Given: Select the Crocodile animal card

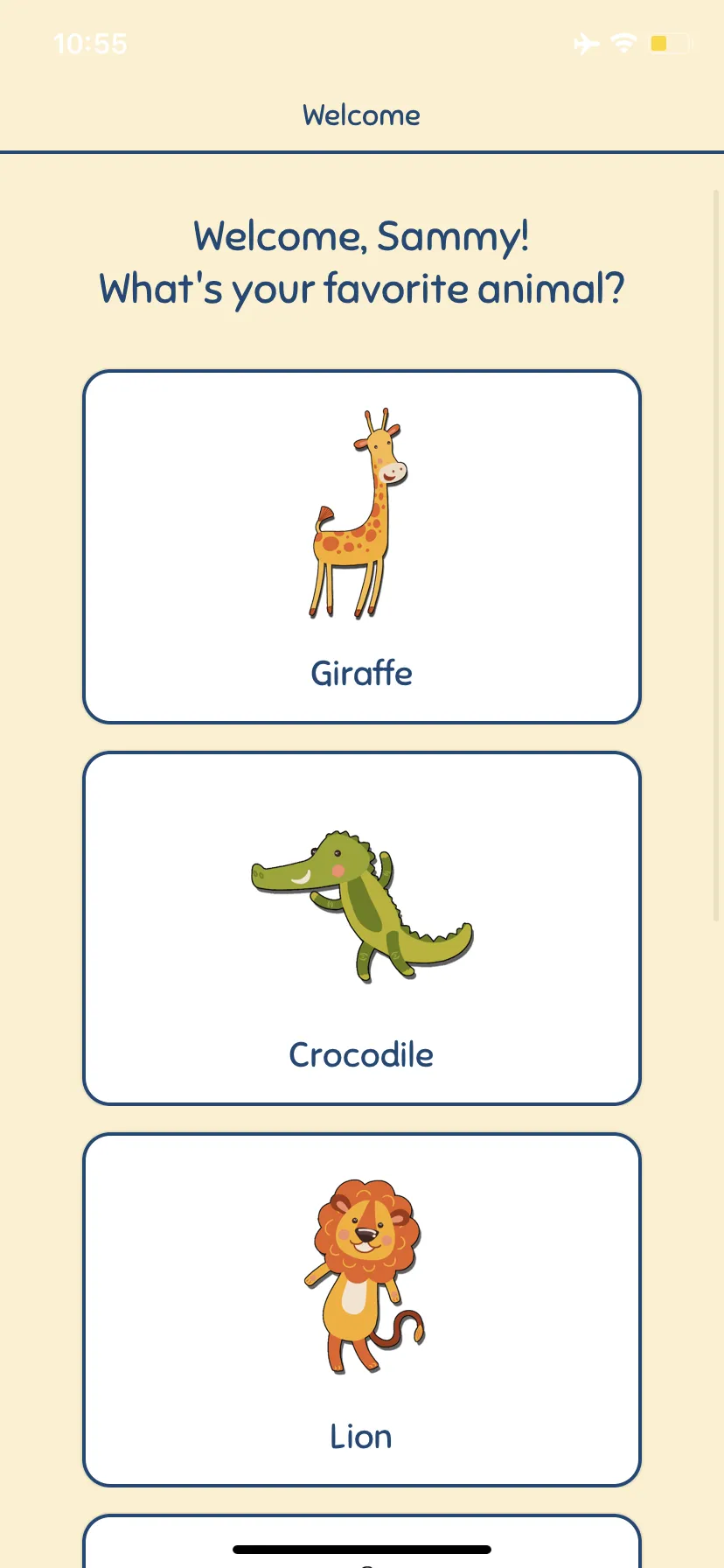Looking at the screenshot, I should click(361, 927).
